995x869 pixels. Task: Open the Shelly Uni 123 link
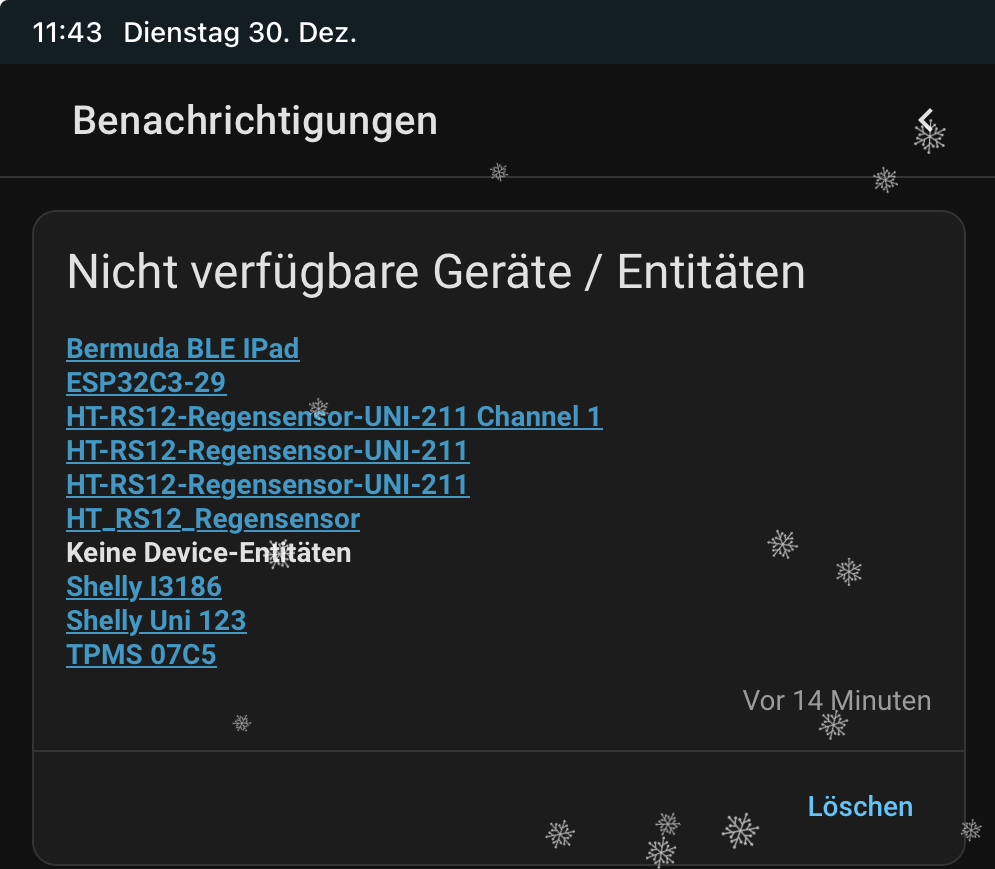point(156,621)
